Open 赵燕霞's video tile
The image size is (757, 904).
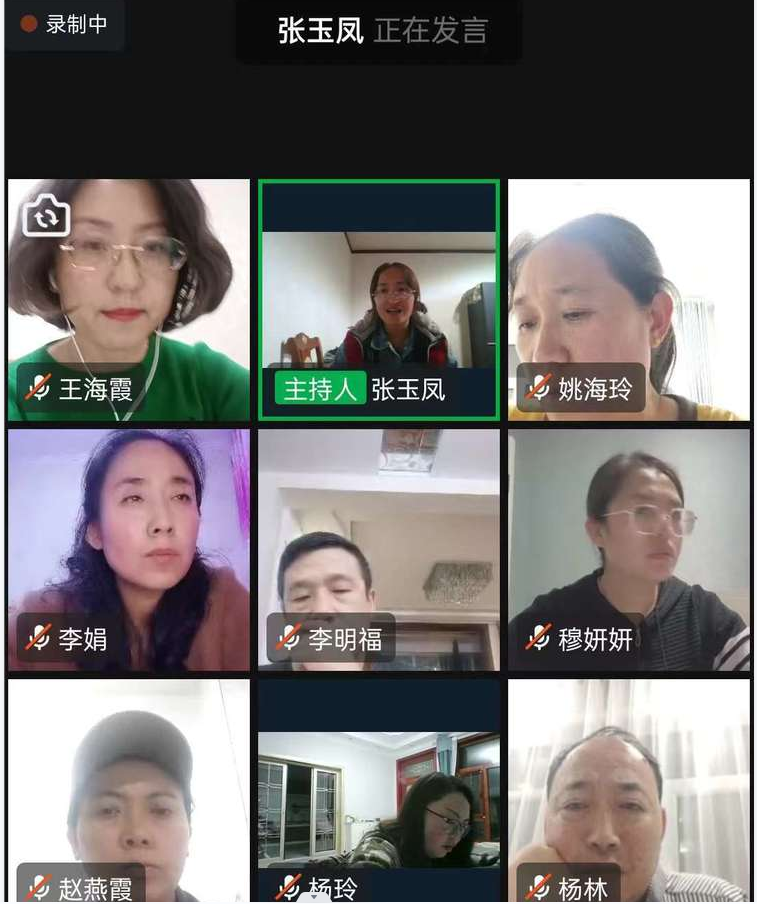tap(129, 790)
